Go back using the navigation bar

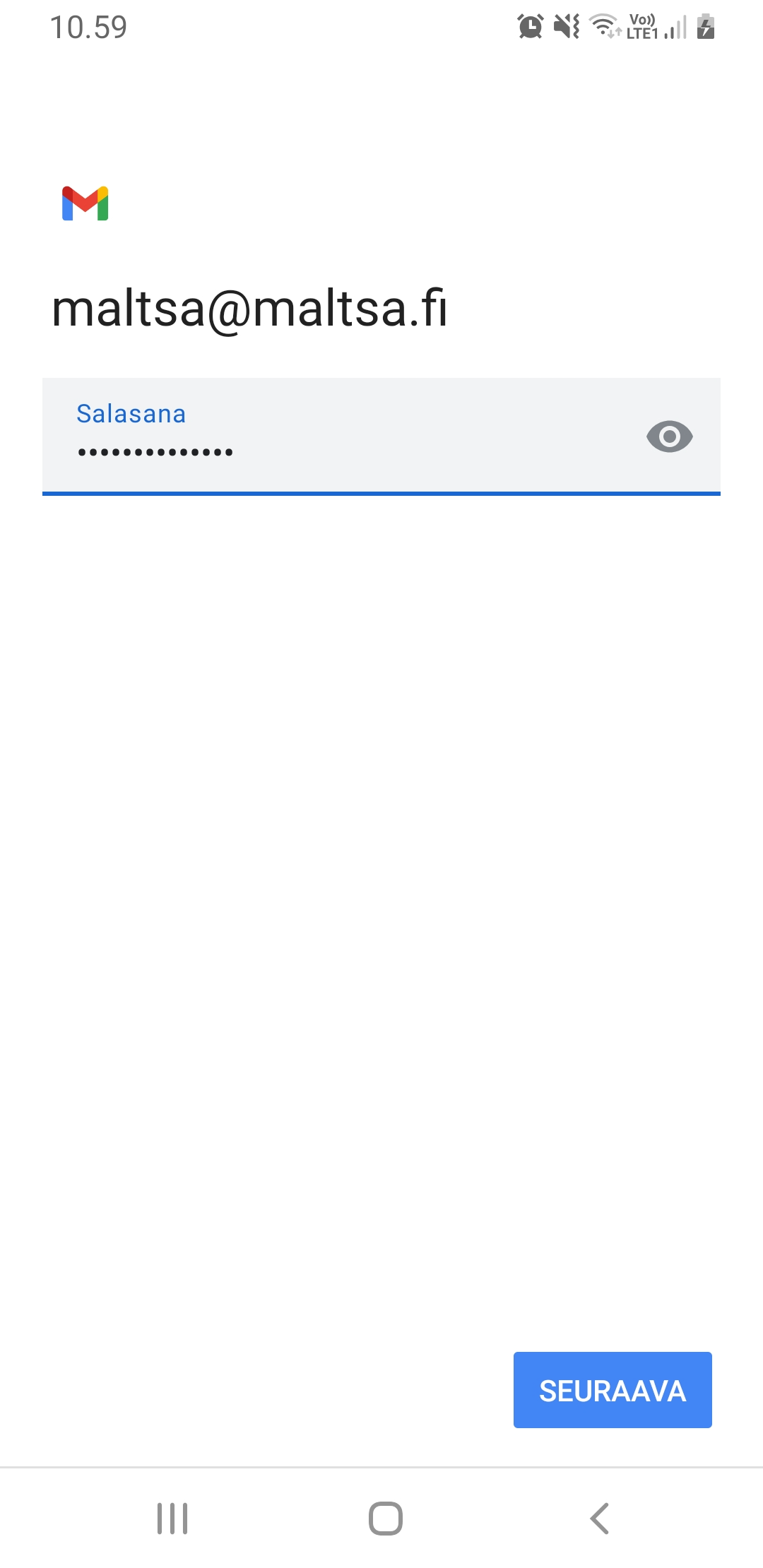coord(599,1519)
